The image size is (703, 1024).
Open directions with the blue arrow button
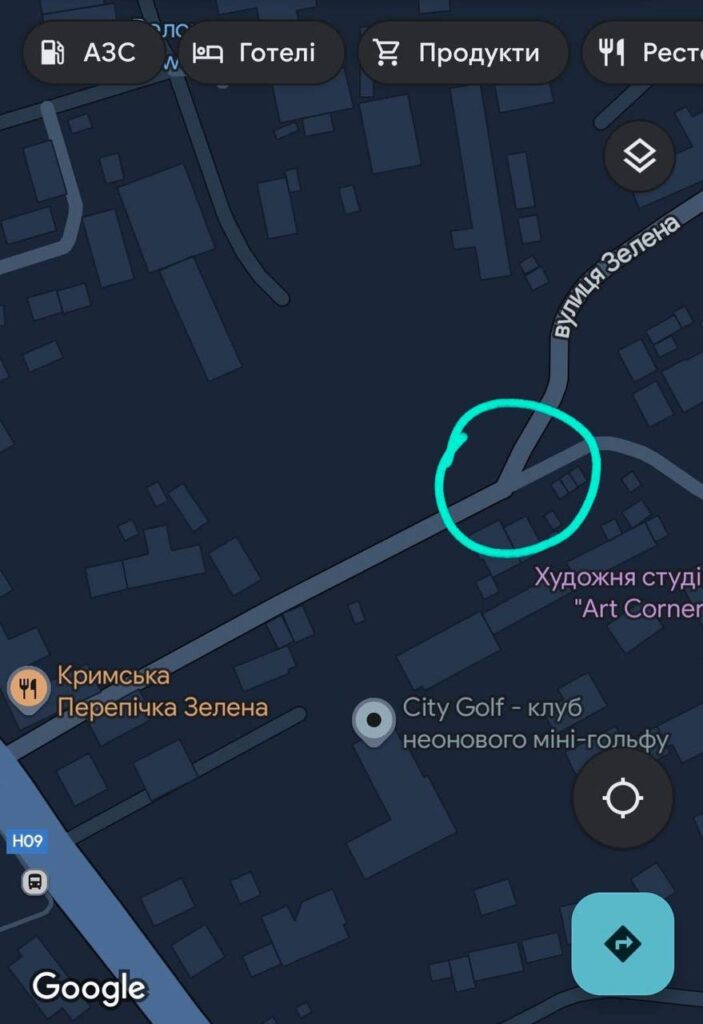pos(622,943)
